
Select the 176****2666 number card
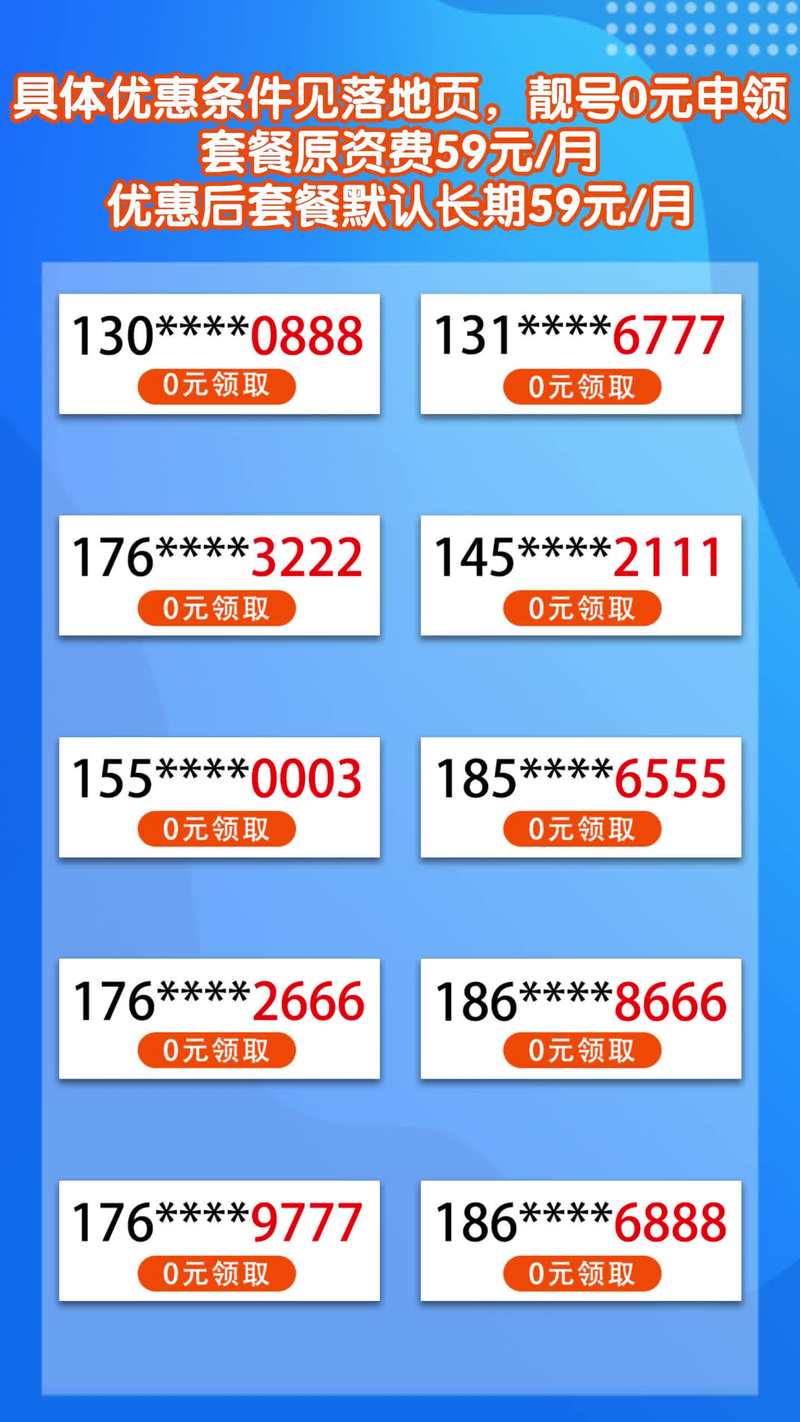pos(220,1000)
